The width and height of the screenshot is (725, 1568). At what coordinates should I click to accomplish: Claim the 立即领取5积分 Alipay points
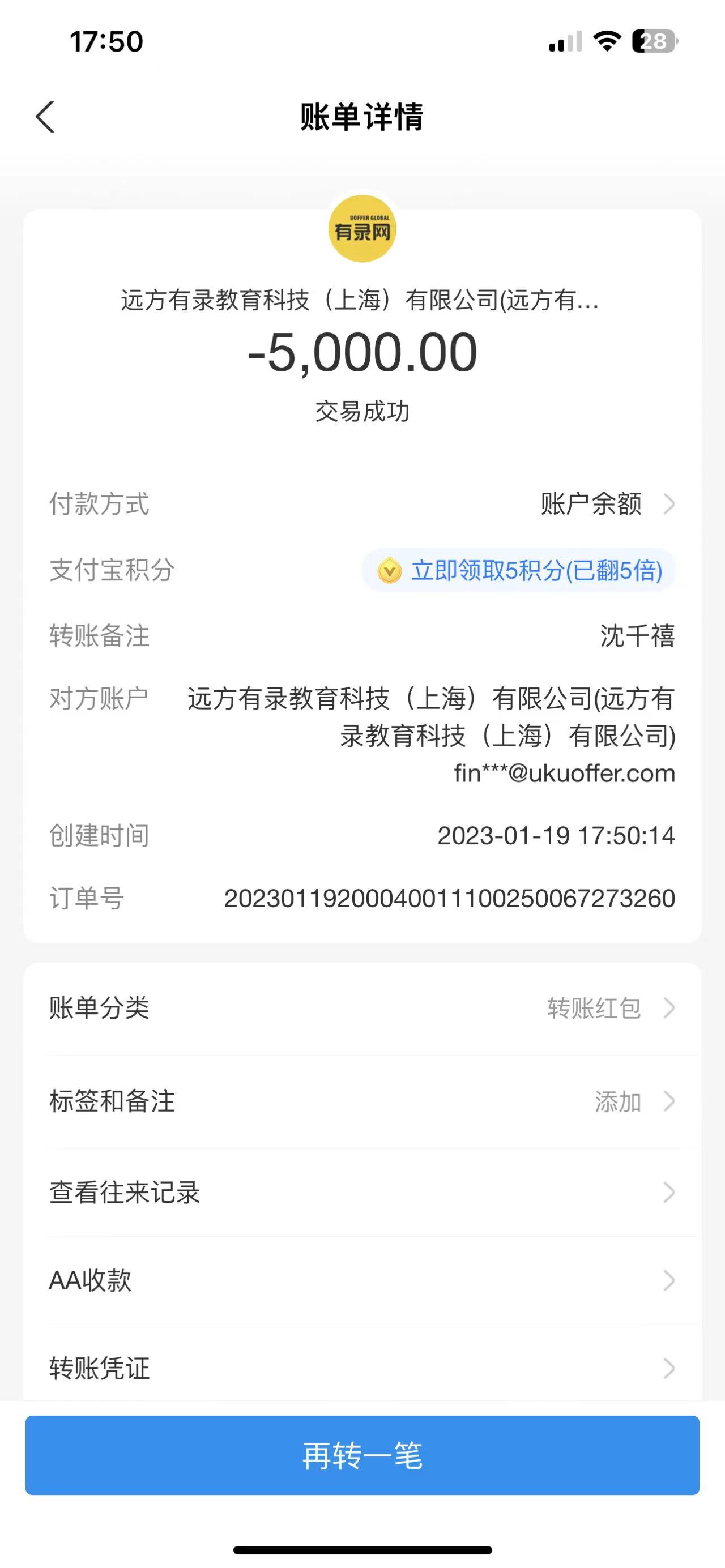[519, 571]
